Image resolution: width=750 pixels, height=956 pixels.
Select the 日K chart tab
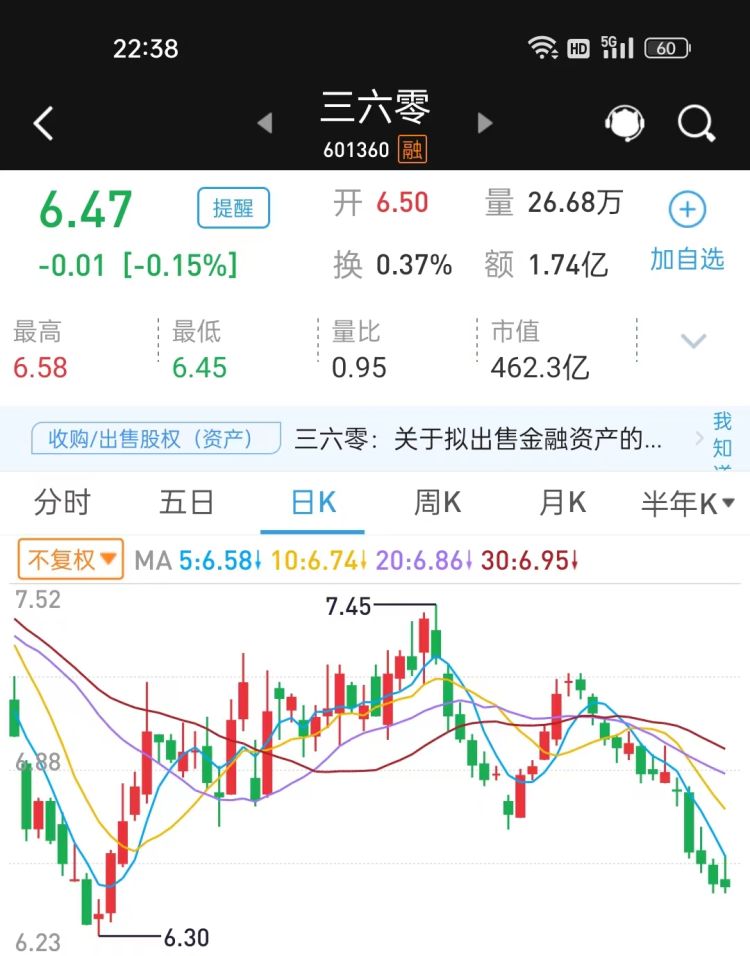point(313,502)
